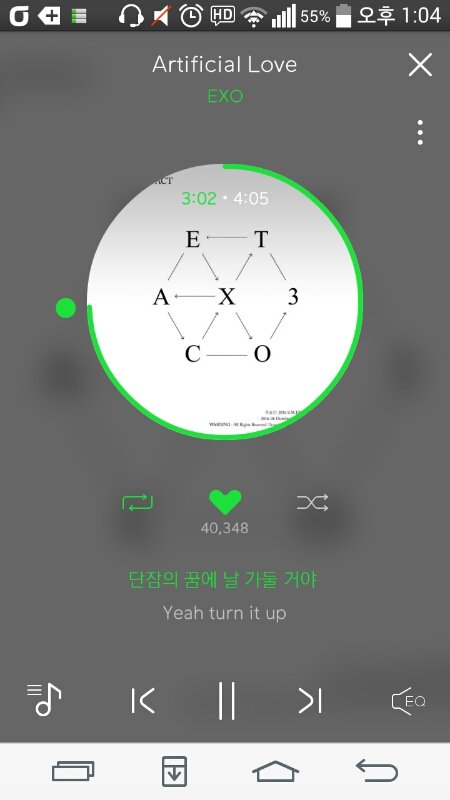Close the Artificial Love player screen
This screenshot has height=800, width=450.
[420, 65]
